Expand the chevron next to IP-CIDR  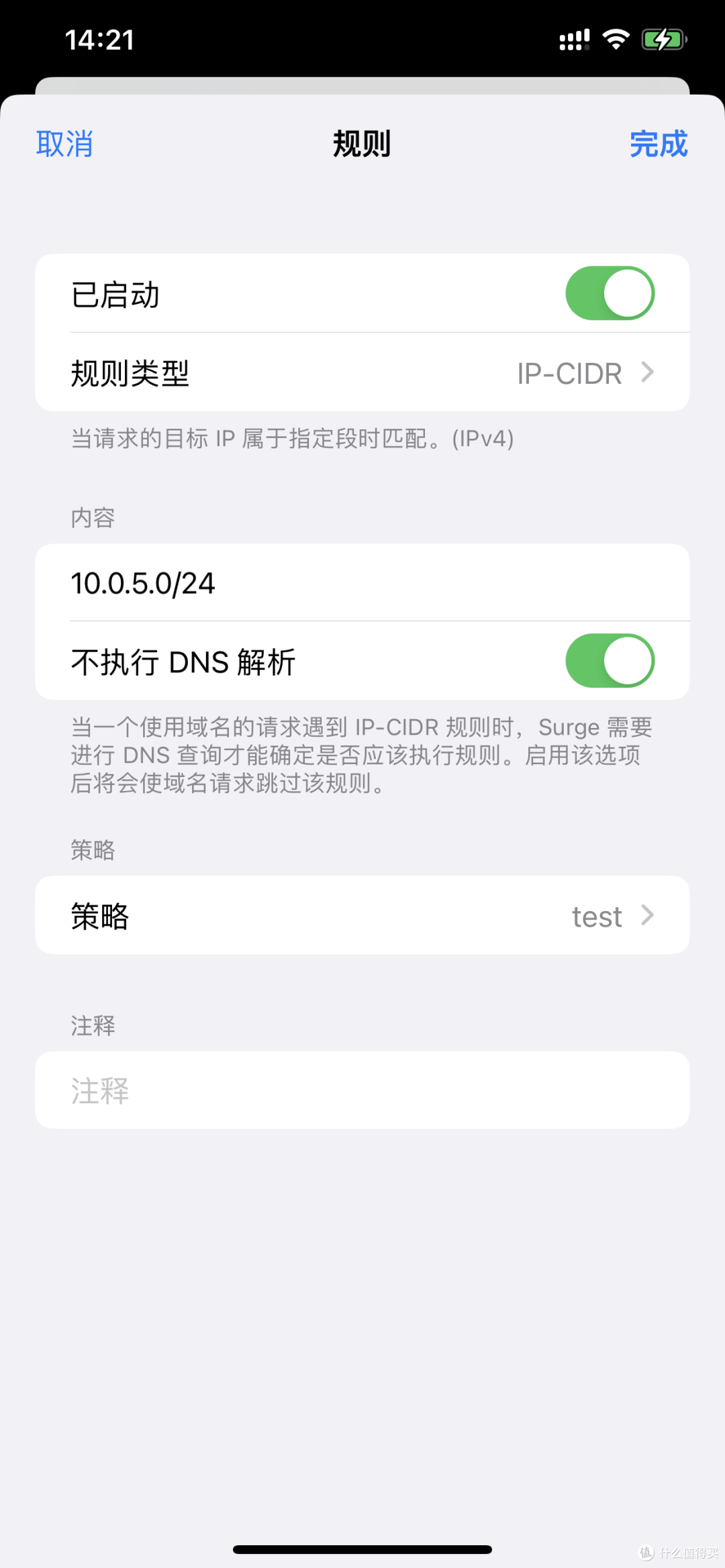point(647,373)
